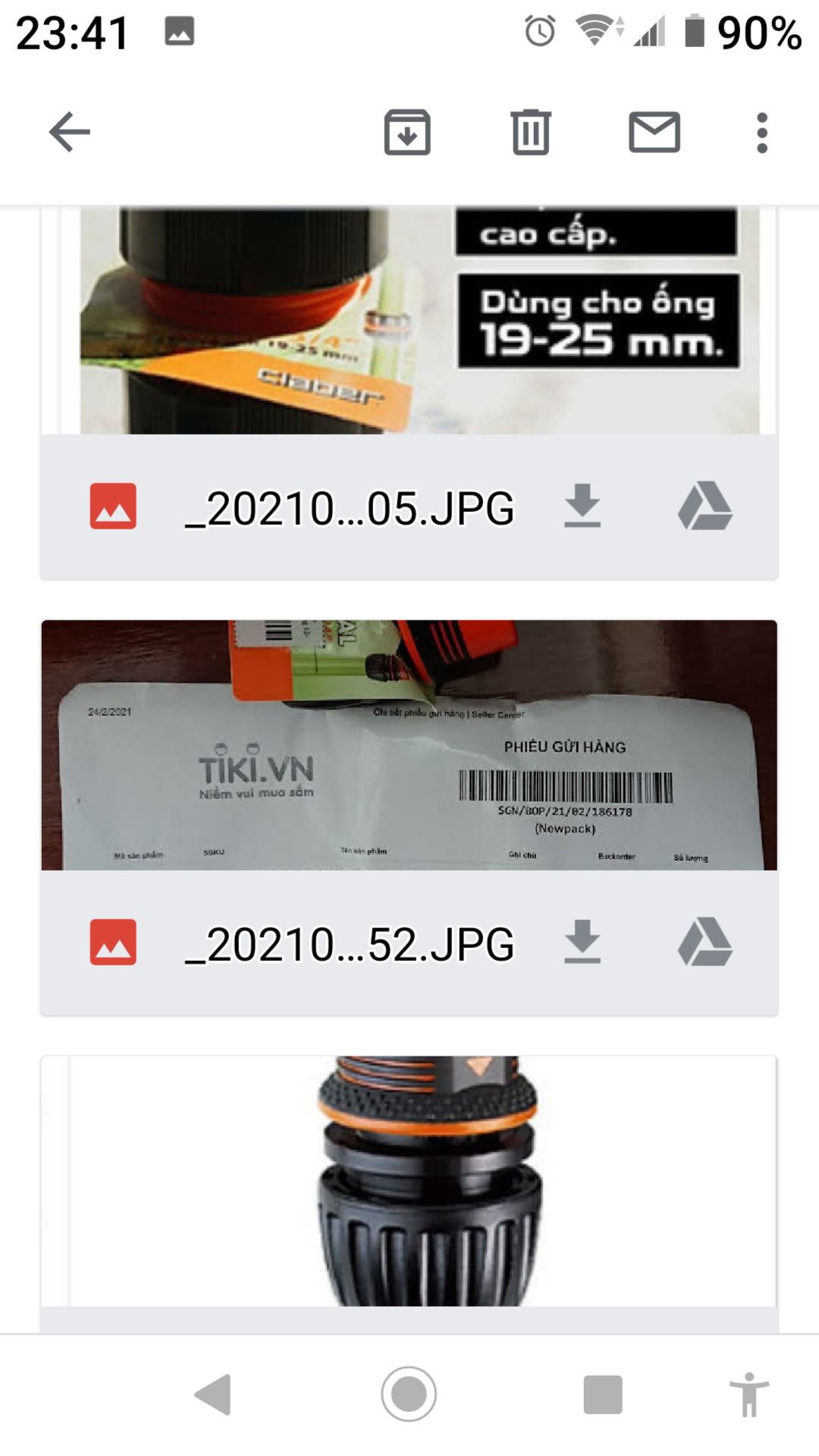This screenshot has height=1456, width=819.
Task: Archive the email using the toolbar icon
Action: (x=406, y=133)
